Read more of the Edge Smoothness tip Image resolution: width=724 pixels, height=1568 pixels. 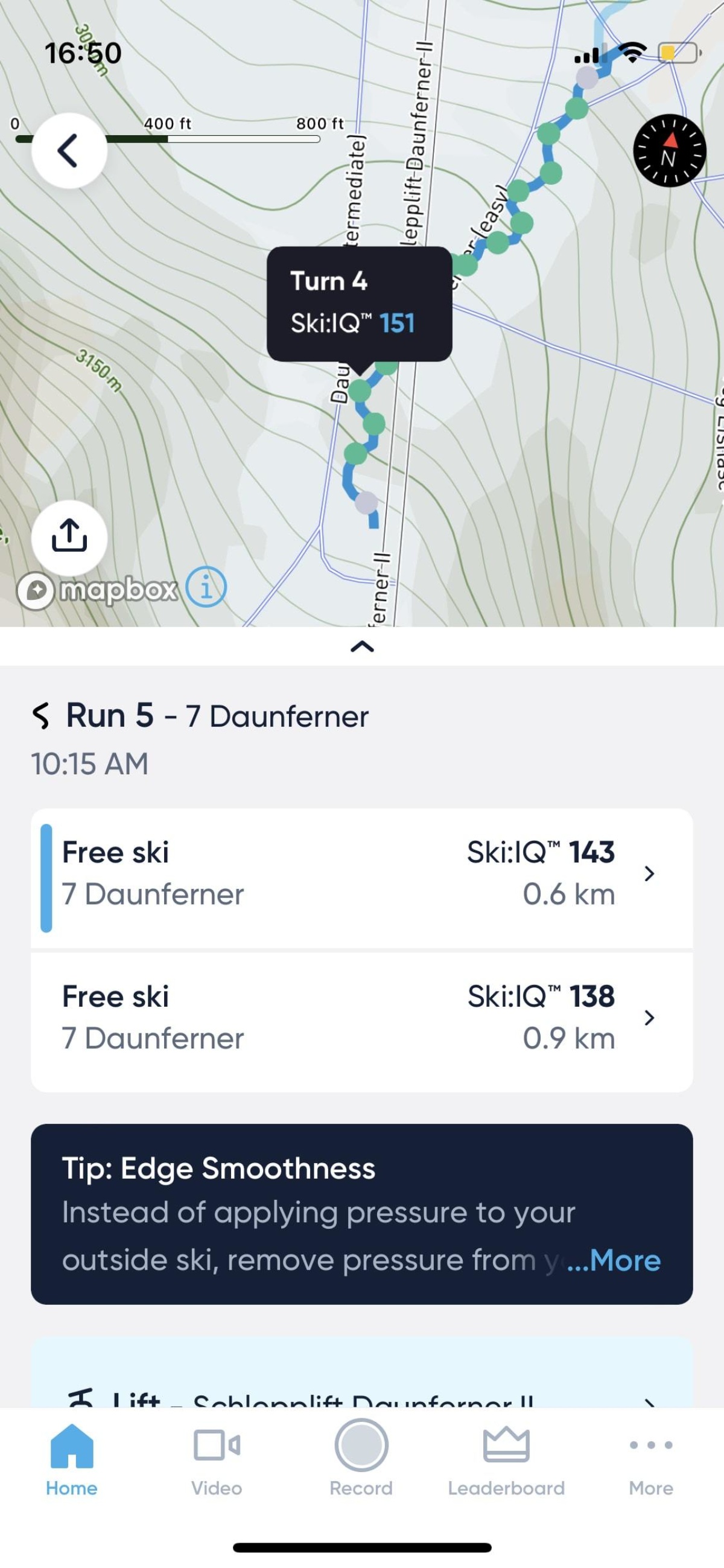point(613,1260)
